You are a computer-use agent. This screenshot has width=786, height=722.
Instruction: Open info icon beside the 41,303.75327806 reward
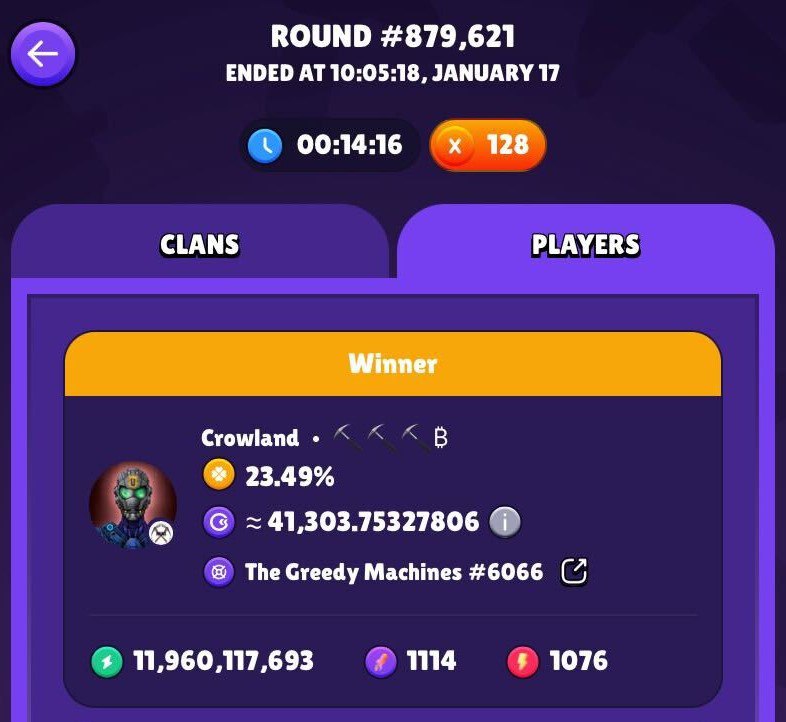point(505,522)
